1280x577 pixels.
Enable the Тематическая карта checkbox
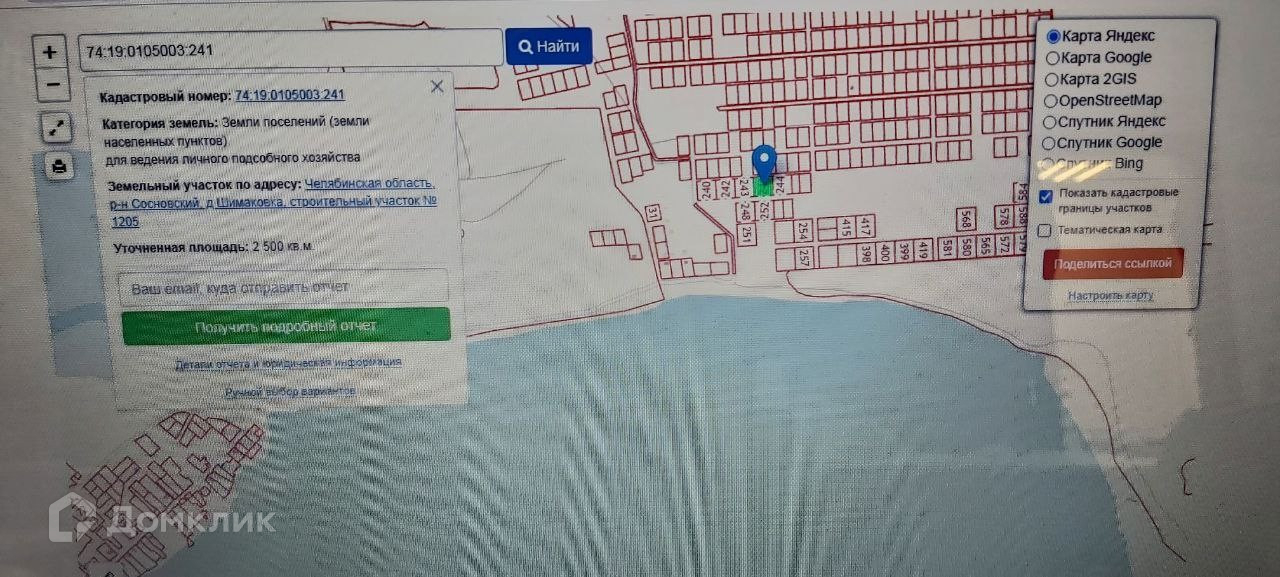click(1046, 231)
